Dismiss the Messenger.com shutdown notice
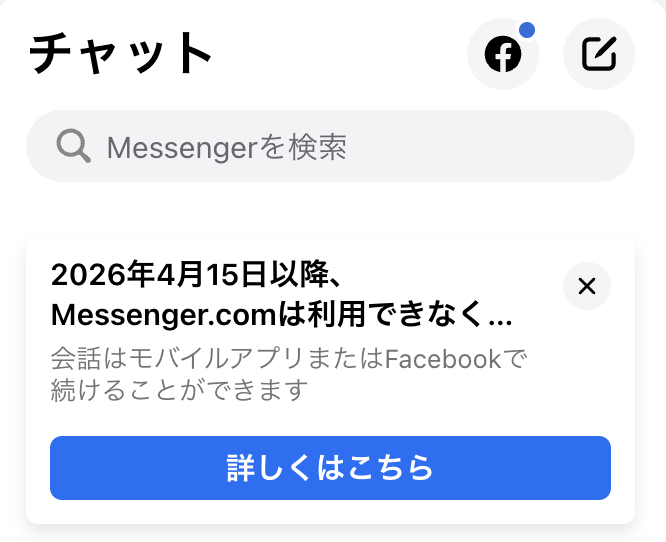 pos(587,287)
